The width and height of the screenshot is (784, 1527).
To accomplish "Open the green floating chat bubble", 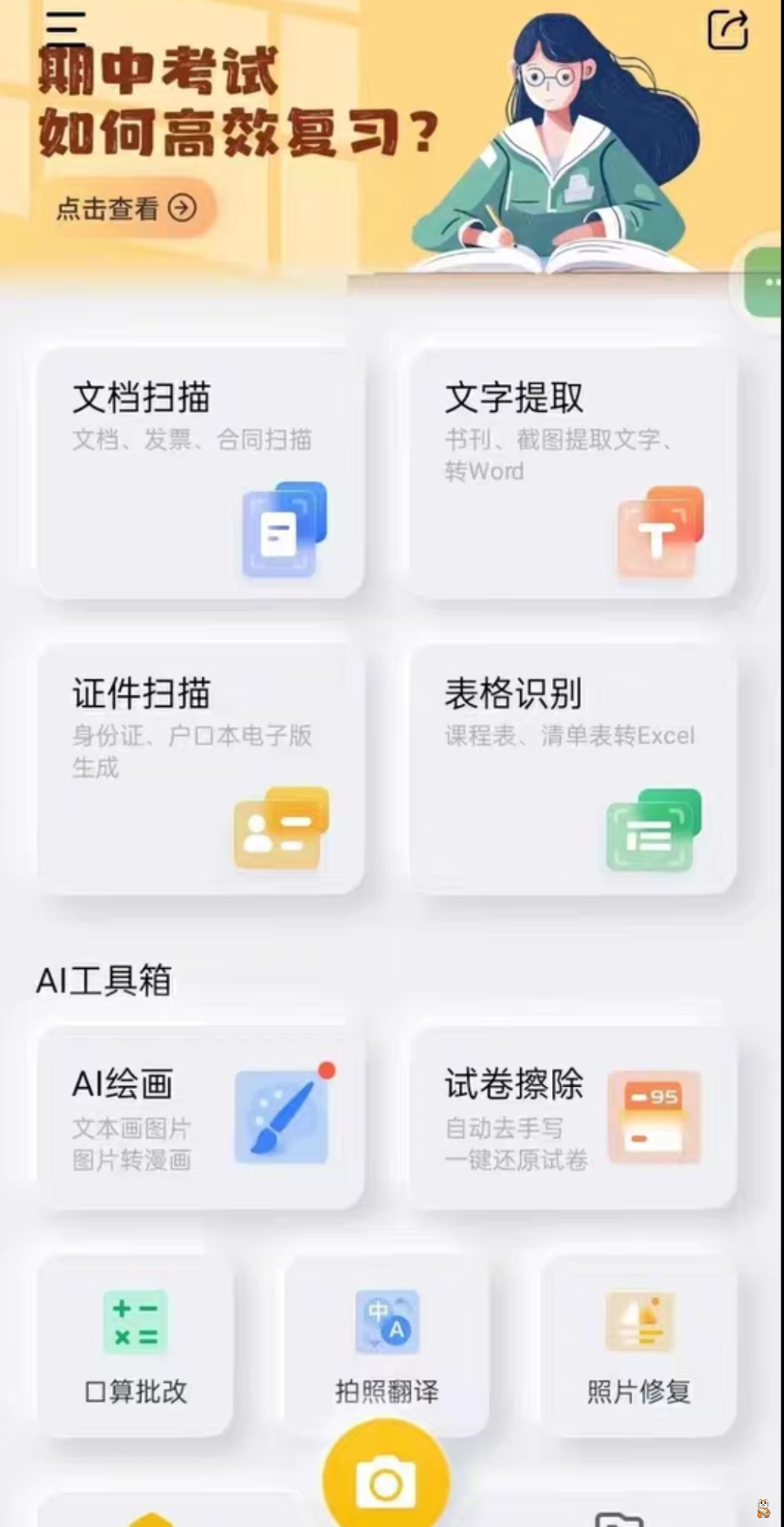I will tap(766, 283).
